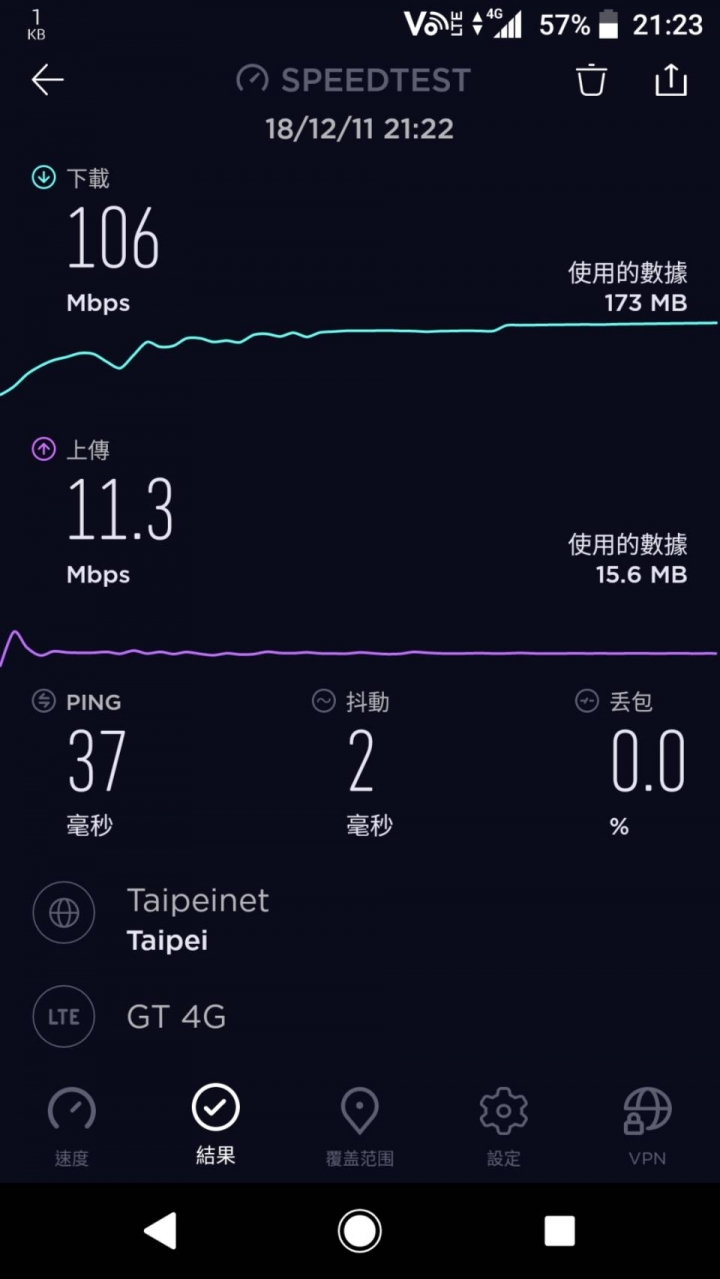
Task: Tap the system home button
Action: 360,1231
